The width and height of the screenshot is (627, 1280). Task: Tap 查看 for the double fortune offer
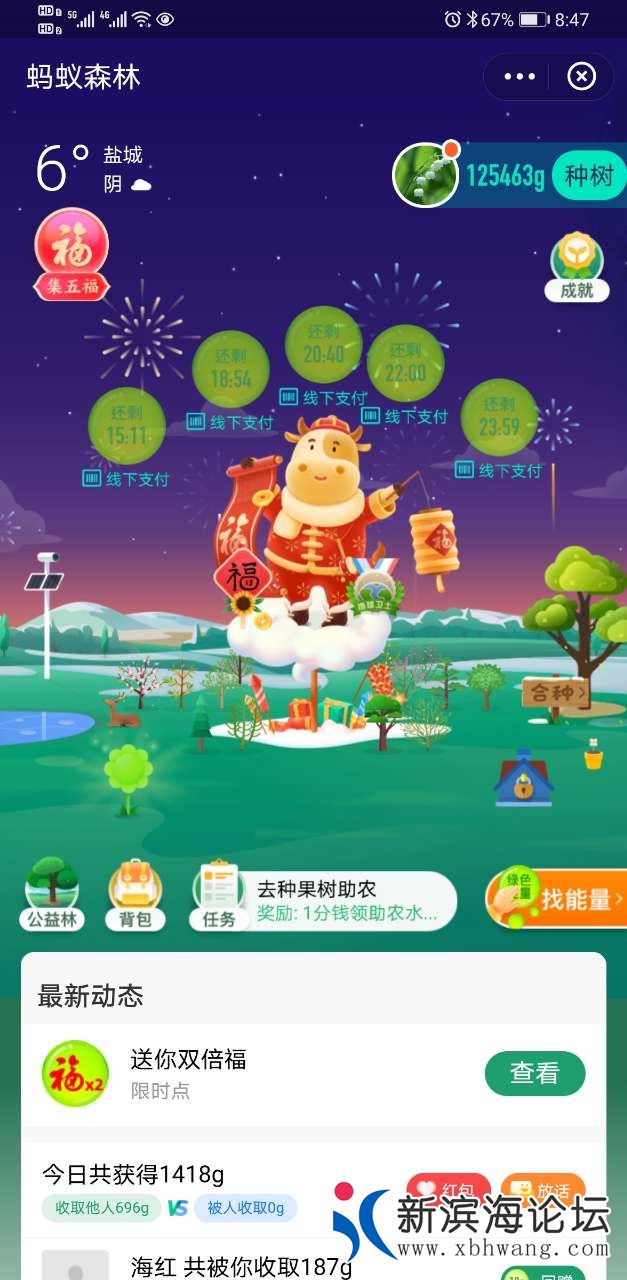[x=535, y=1073]
